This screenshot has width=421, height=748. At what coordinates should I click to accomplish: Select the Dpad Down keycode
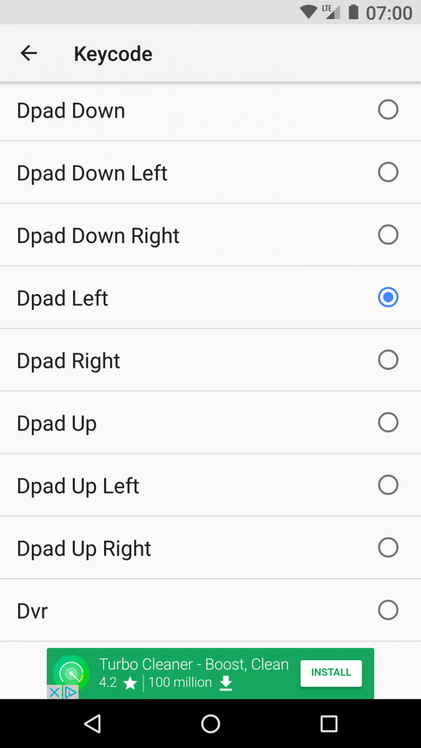[210, 110]
